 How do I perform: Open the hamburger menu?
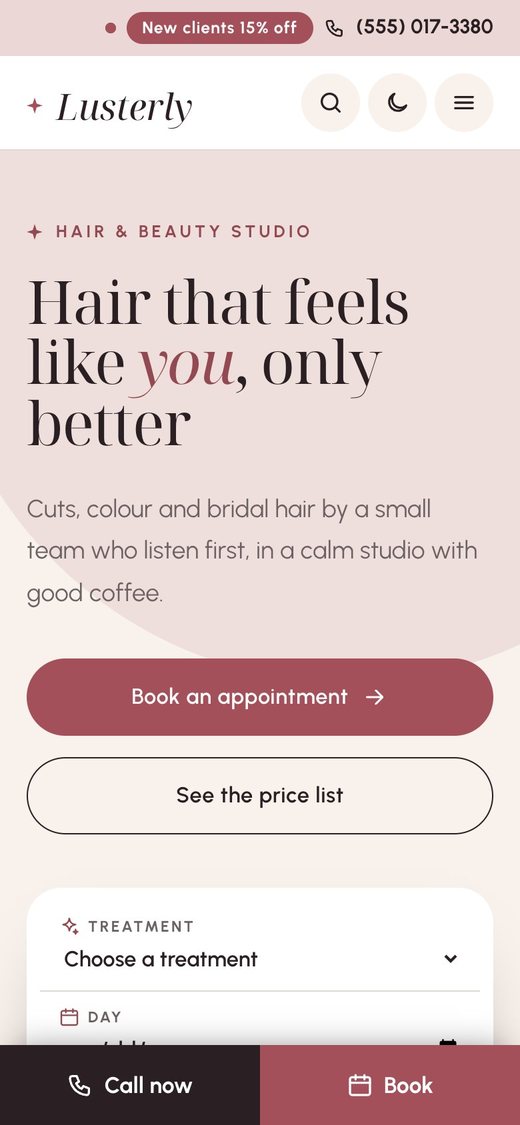click(x=463, y=103)
